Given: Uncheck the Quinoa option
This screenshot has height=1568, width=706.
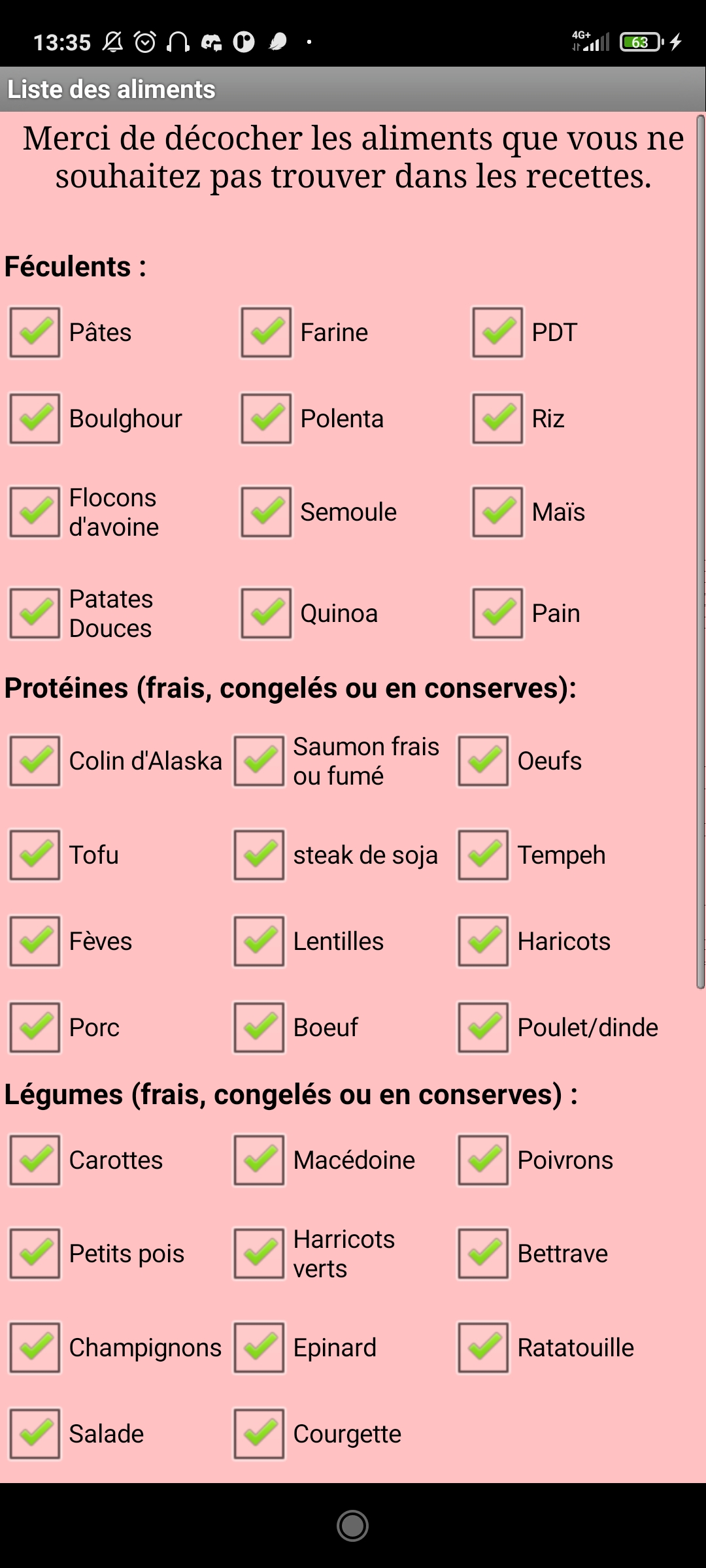Looking at the screenshot, I should coord(266,613).
